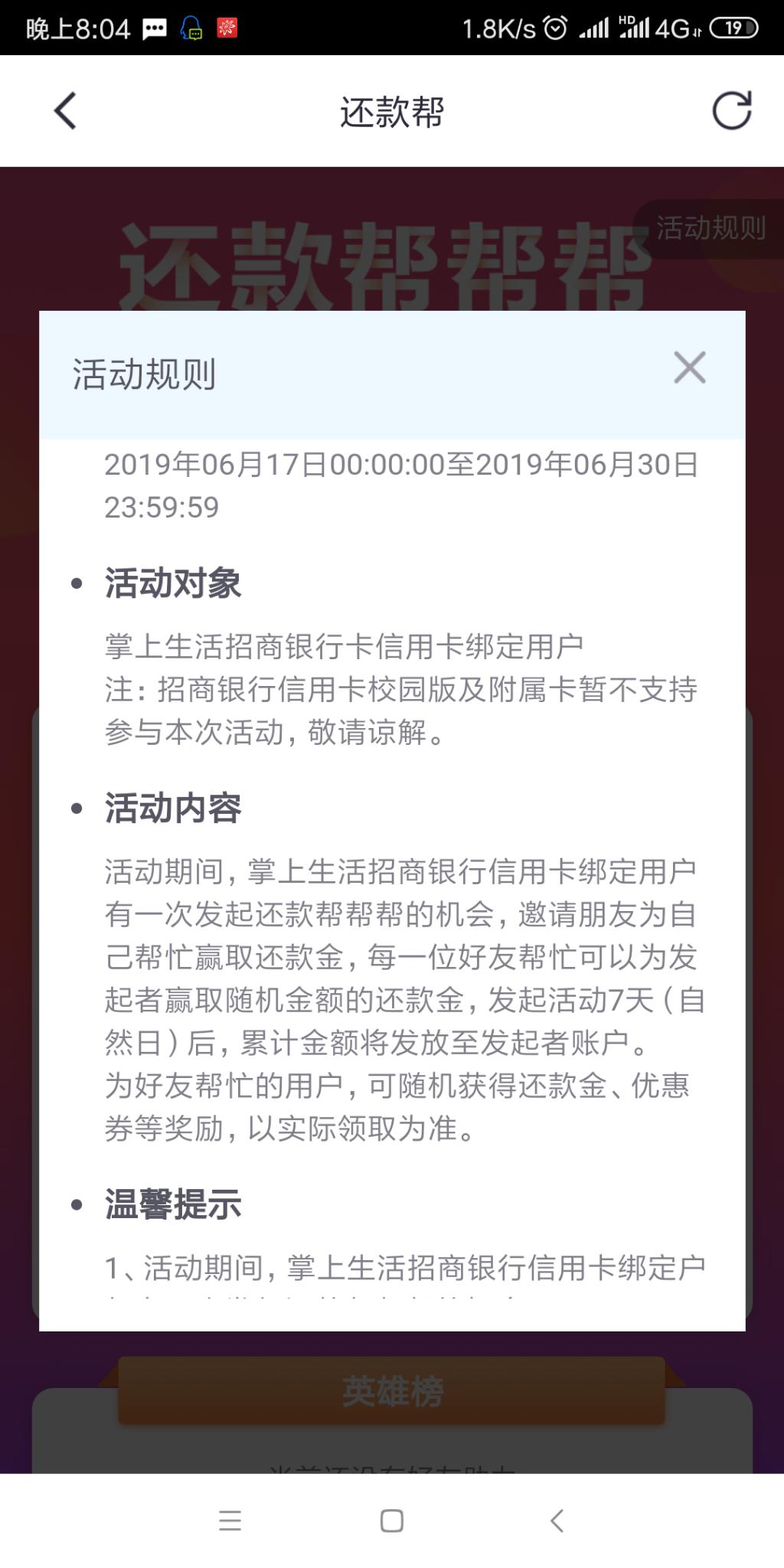Open the system recent apps menu
The image size is (784, 1568).
click(x=230, y=1521)
